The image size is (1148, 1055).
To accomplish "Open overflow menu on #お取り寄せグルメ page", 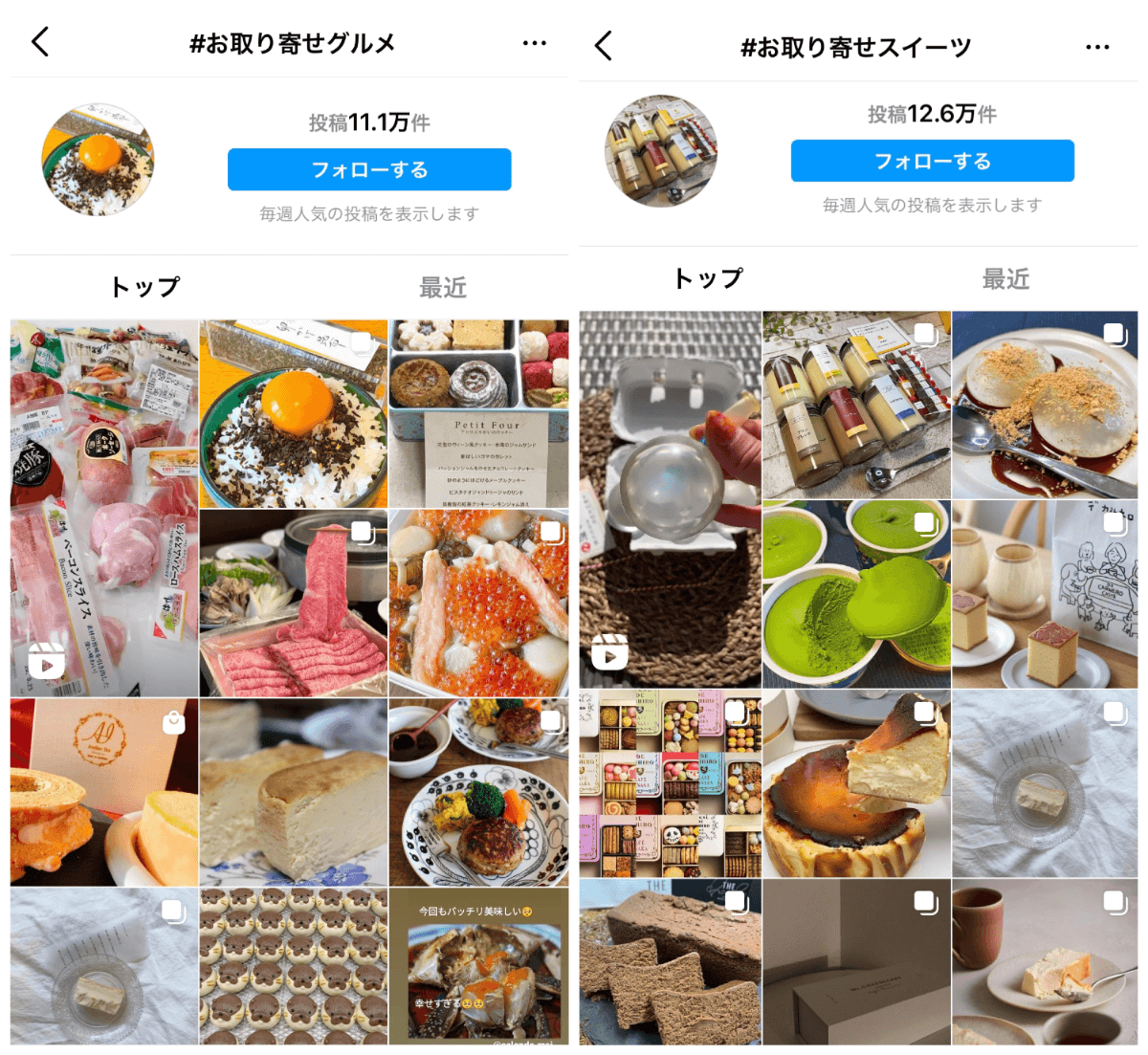I will coord(535,43).
